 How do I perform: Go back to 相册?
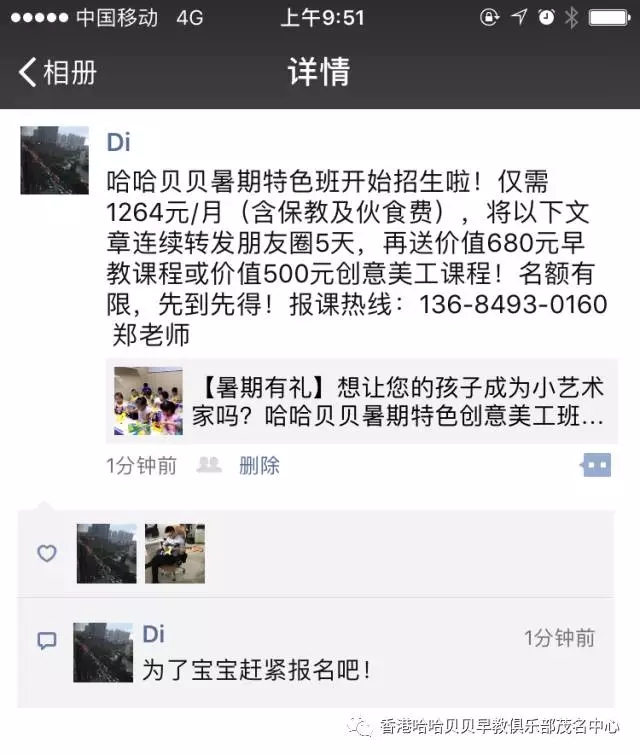[57, 72]
